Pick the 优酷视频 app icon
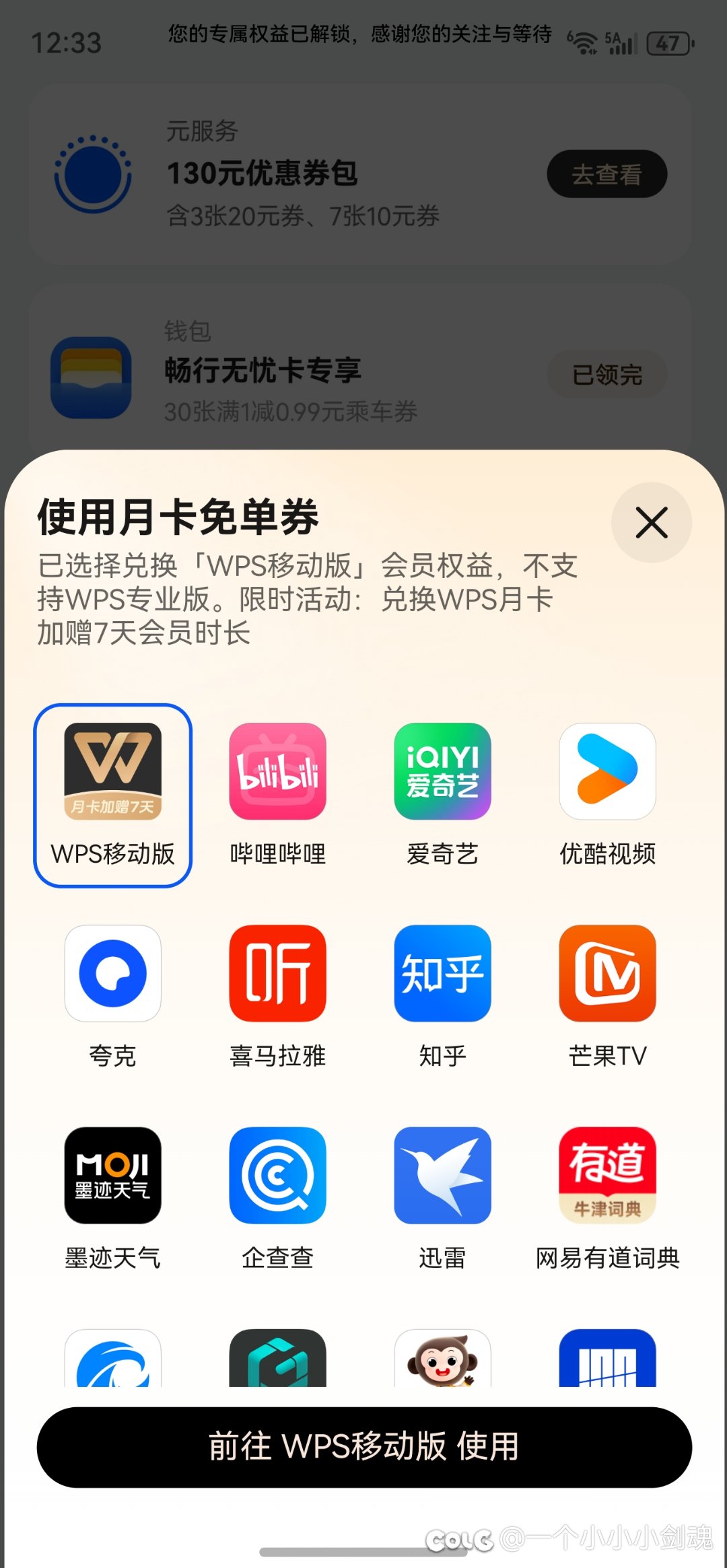 pyautogui.click(x=607, y=772)
